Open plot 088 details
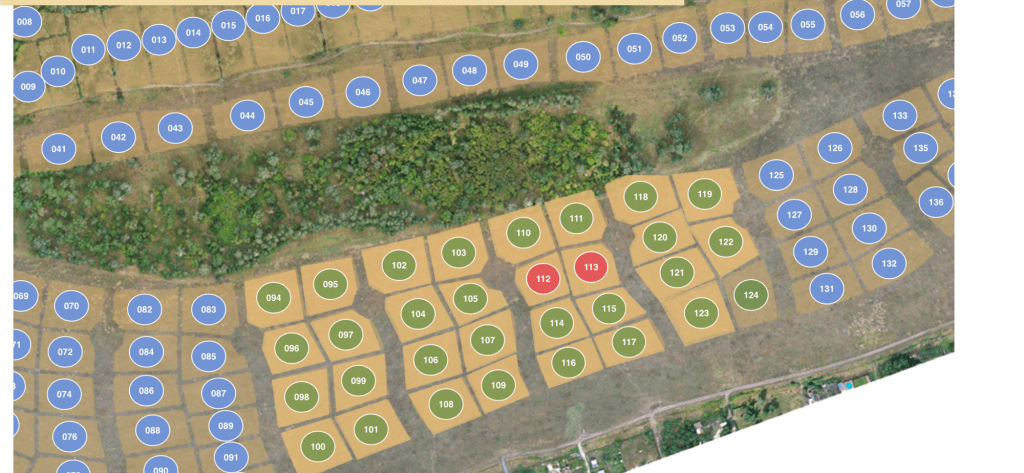Screen dimensions: 1024x473 (x=152, y=431)
